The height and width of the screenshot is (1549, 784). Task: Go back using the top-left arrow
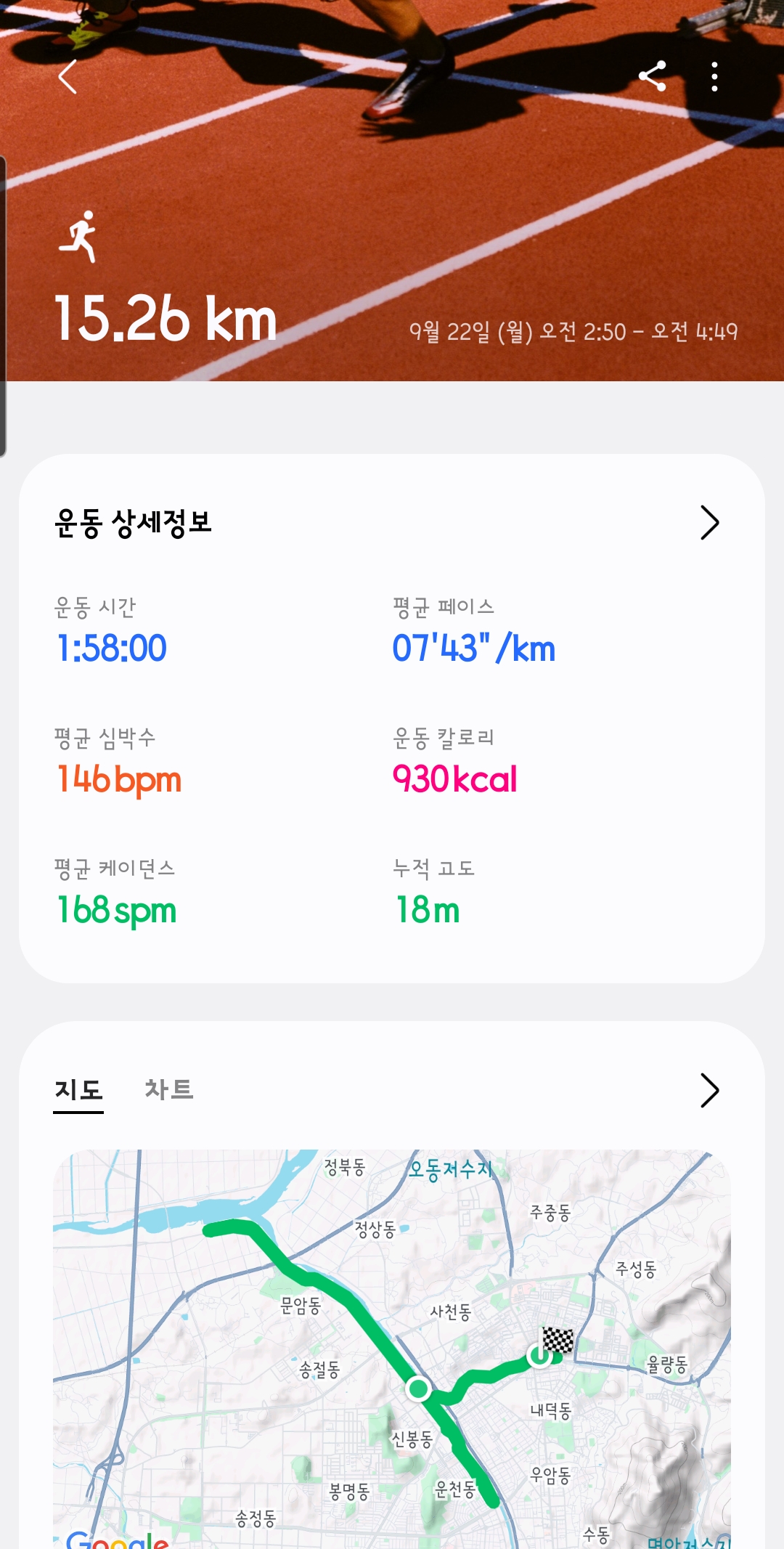[x=68, y=77]
